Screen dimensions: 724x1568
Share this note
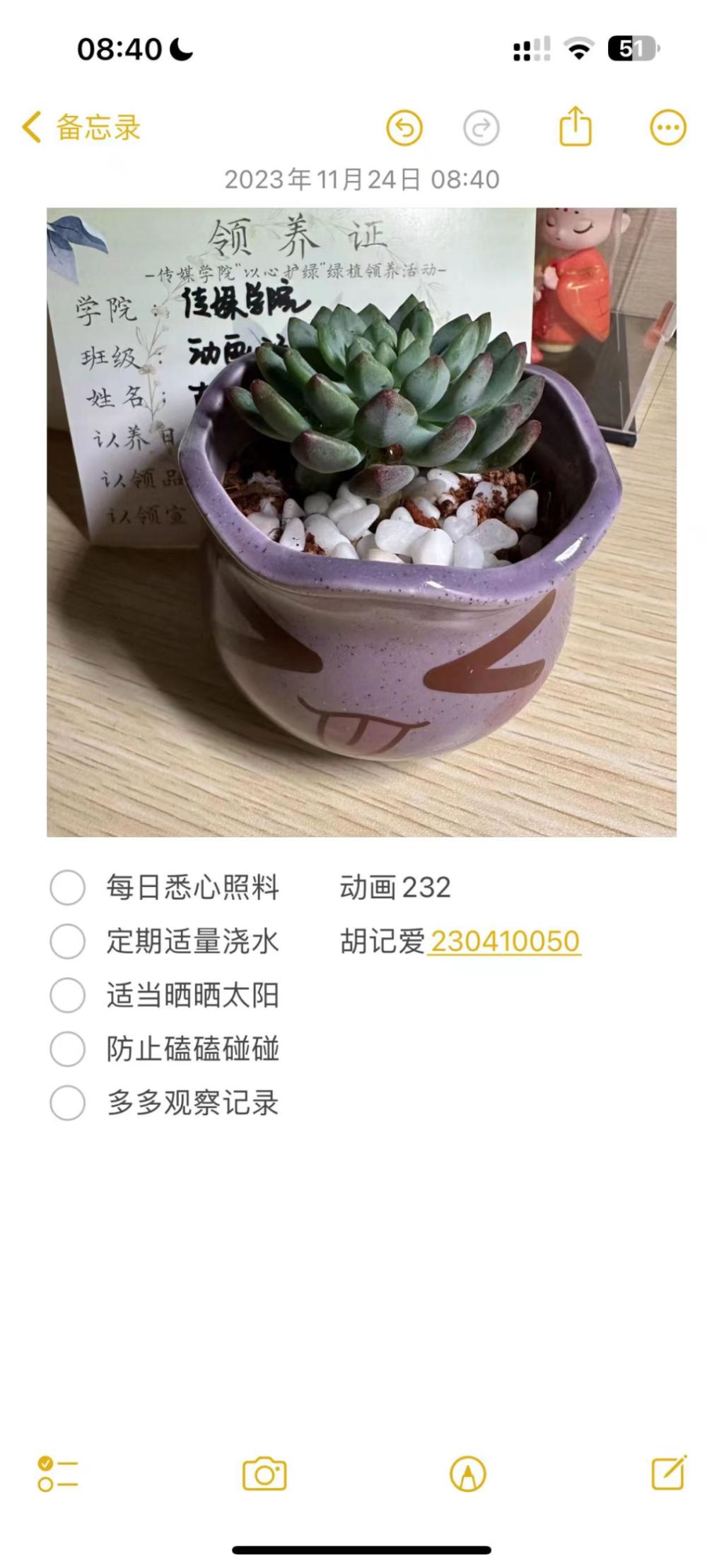pyautogui.click(x=575, y=127)
